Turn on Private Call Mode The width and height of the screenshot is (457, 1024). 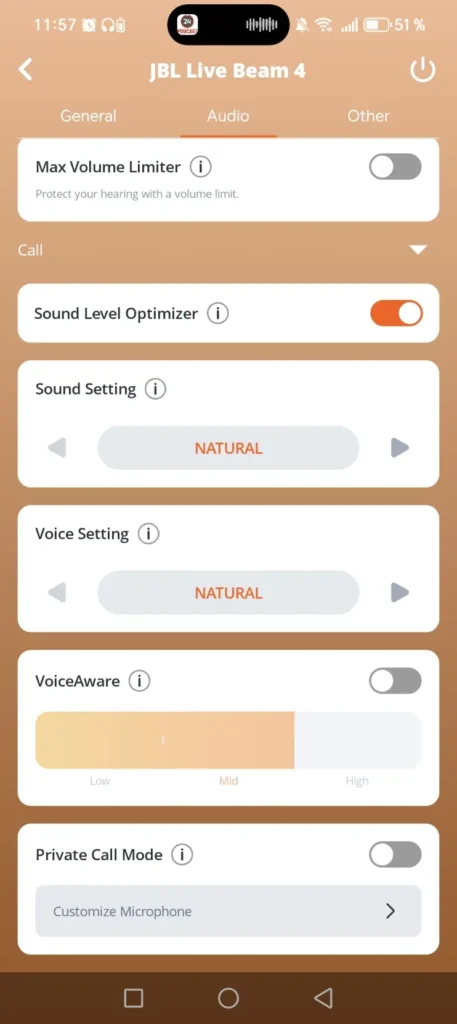tap(395, 854)
